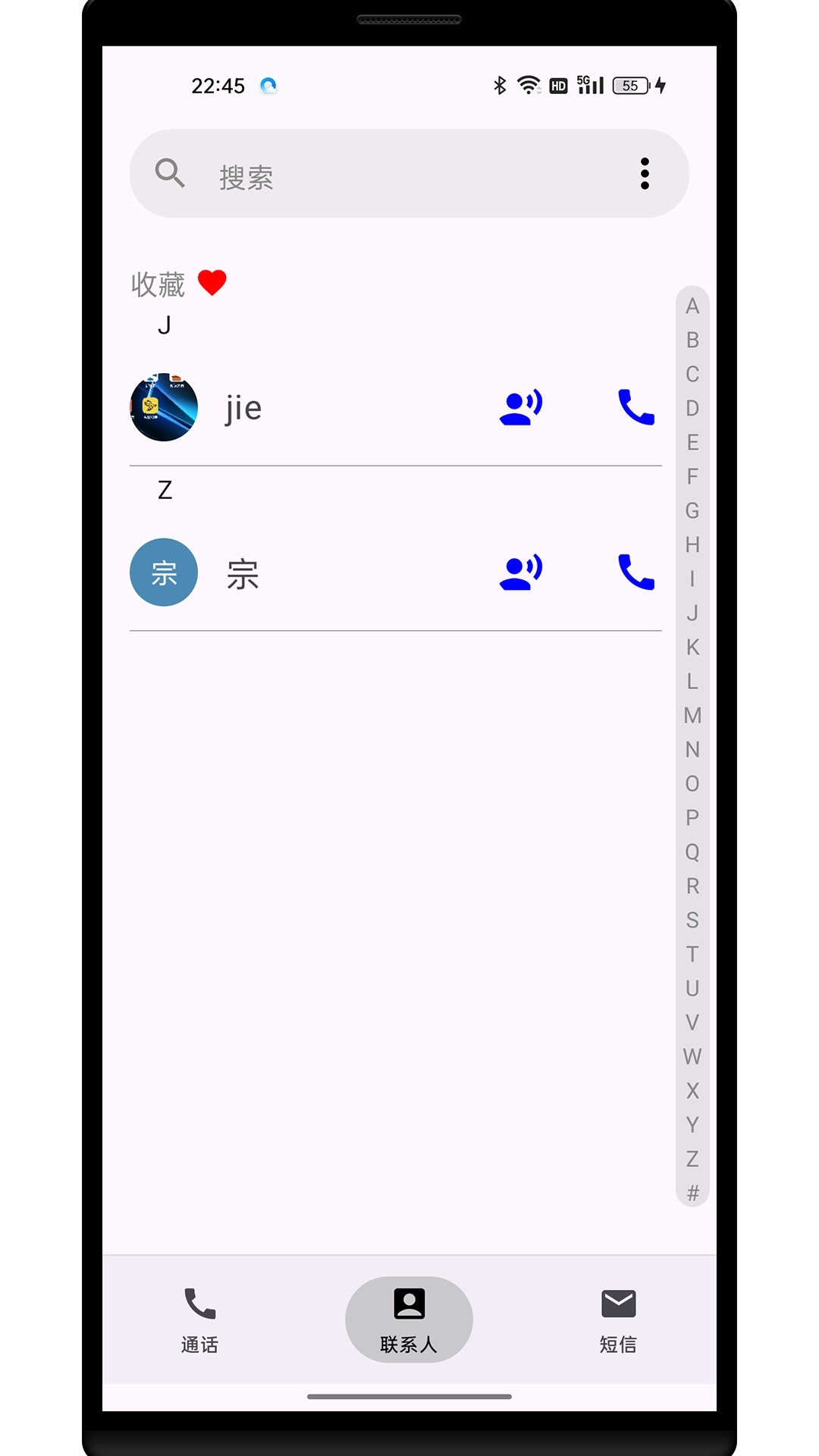Start a video call with 宗
The image size is (819, 1456).
pos(521,573)
